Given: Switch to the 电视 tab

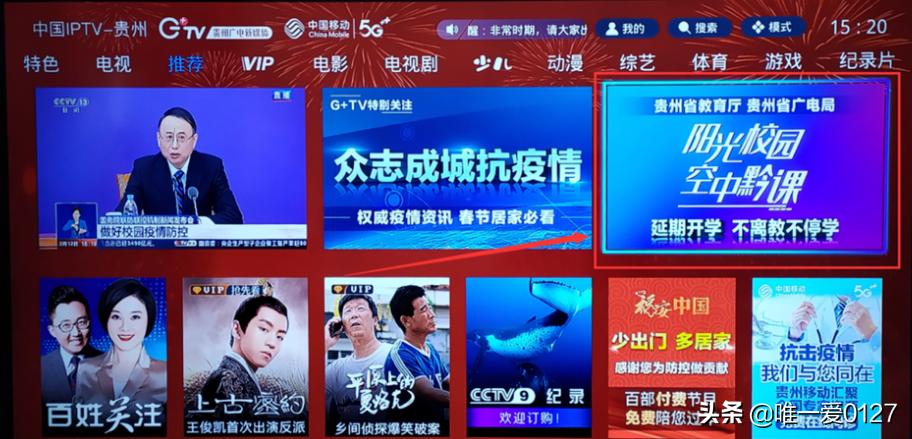Looking at the screenshot, I should (x=113, y=63).
